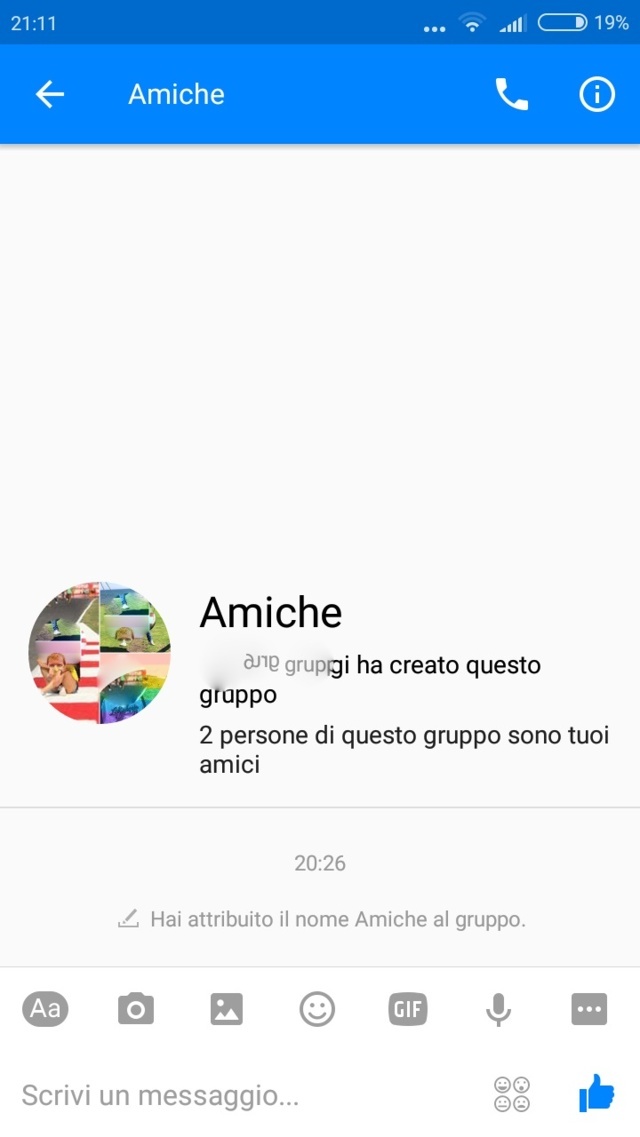
Task: Open the camera to take a photo
Action: pos(136,1009)
